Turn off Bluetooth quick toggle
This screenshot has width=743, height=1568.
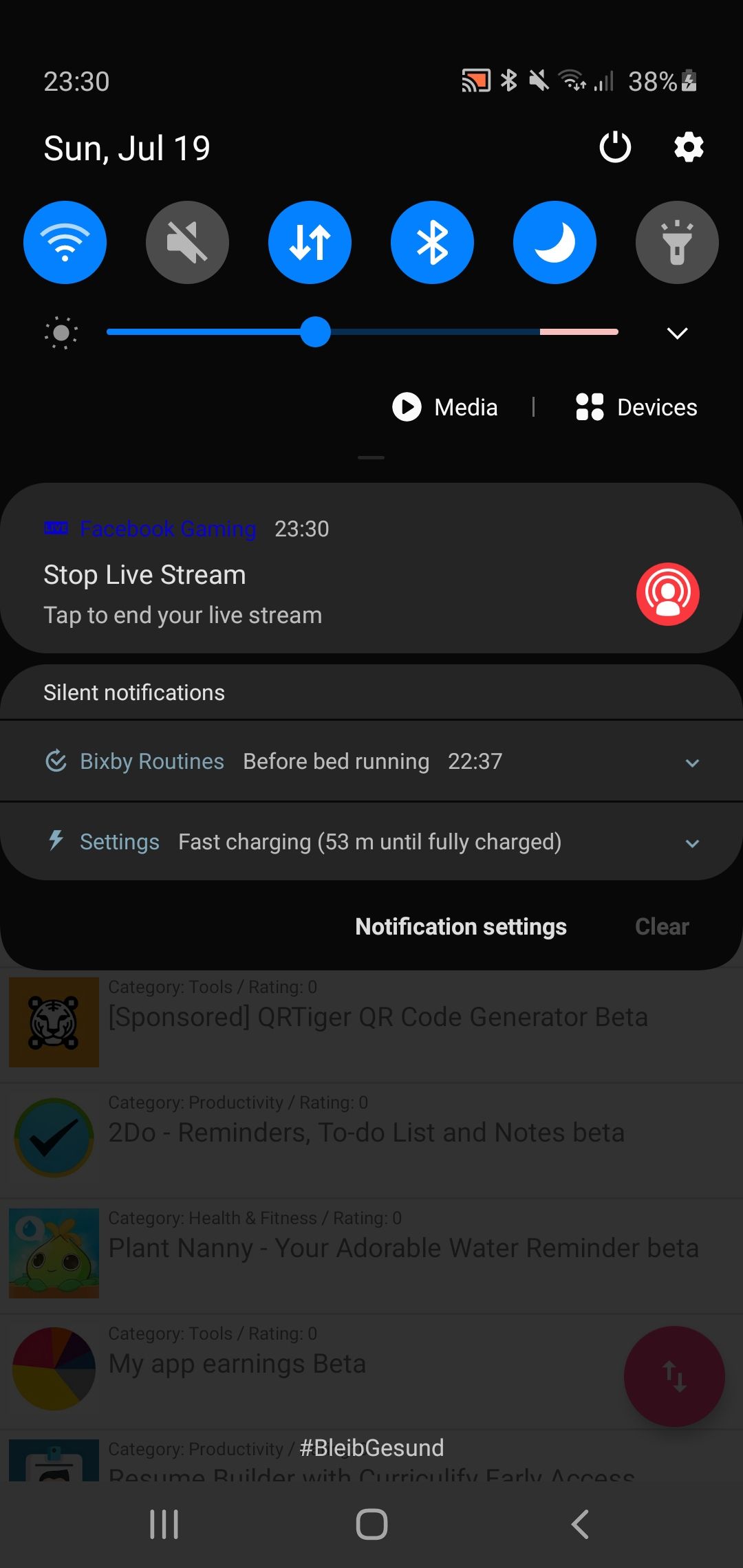coord(432,243)
